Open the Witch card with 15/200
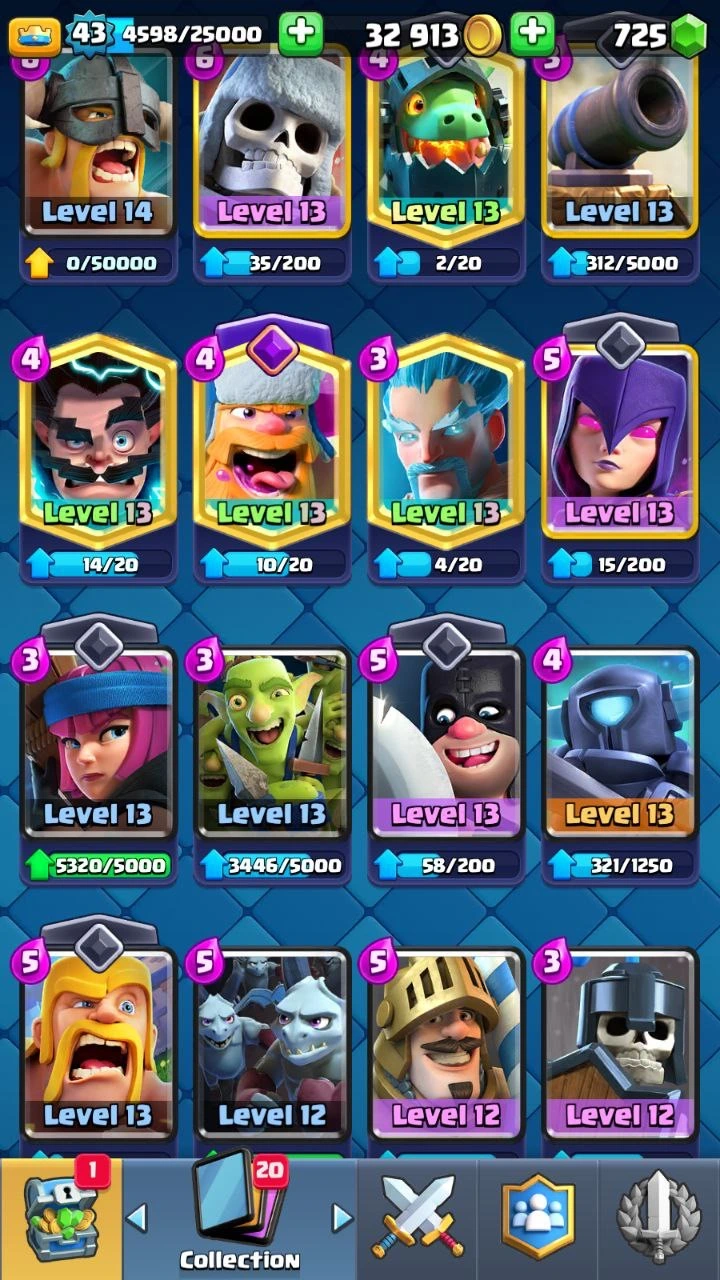Image resolution: width=720 pixels, height=1280 pixels. click(619, 440)
